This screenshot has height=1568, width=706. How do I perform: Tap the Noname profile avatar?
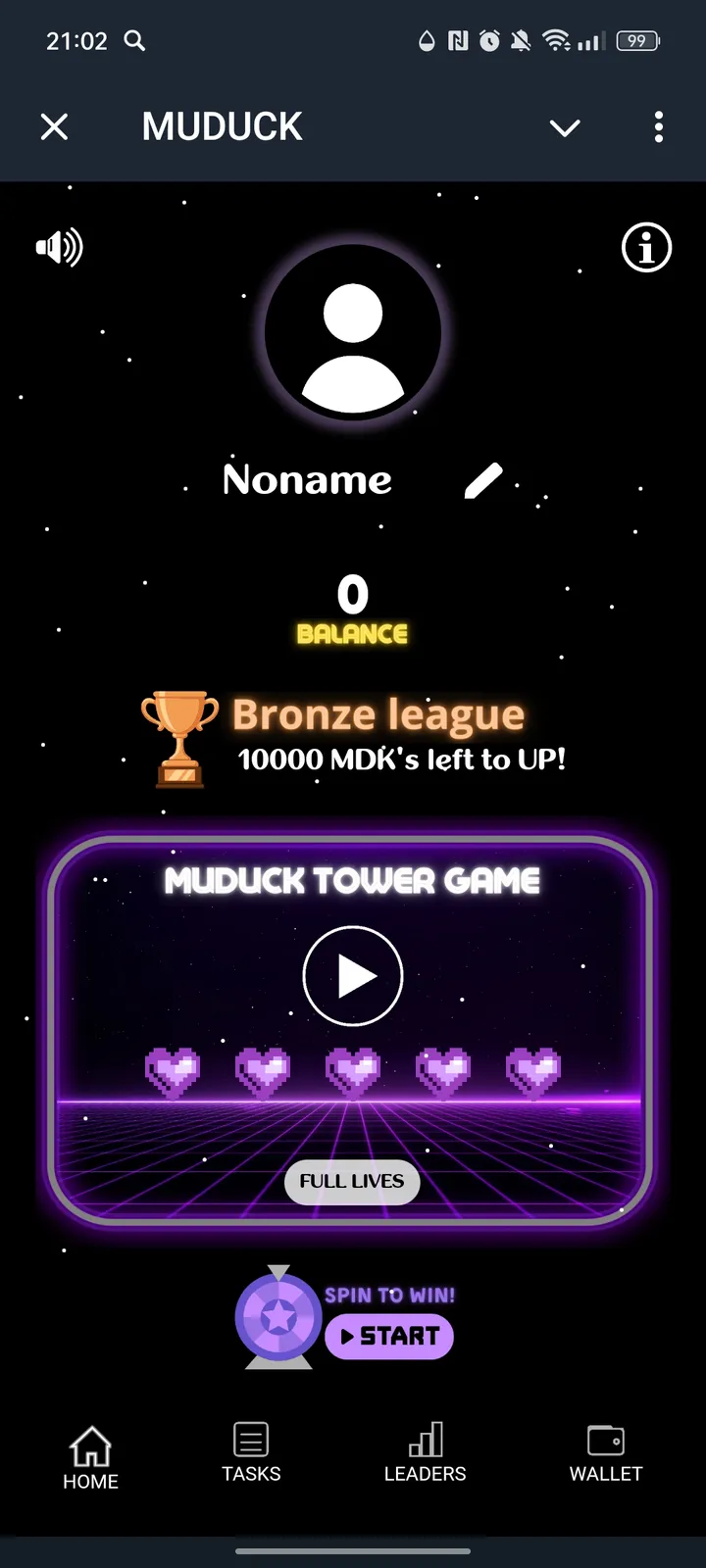[x=353, y=333]
